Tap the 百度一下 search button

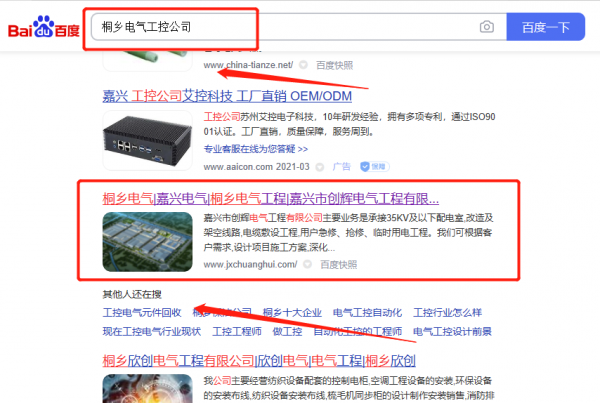(546, 27)
